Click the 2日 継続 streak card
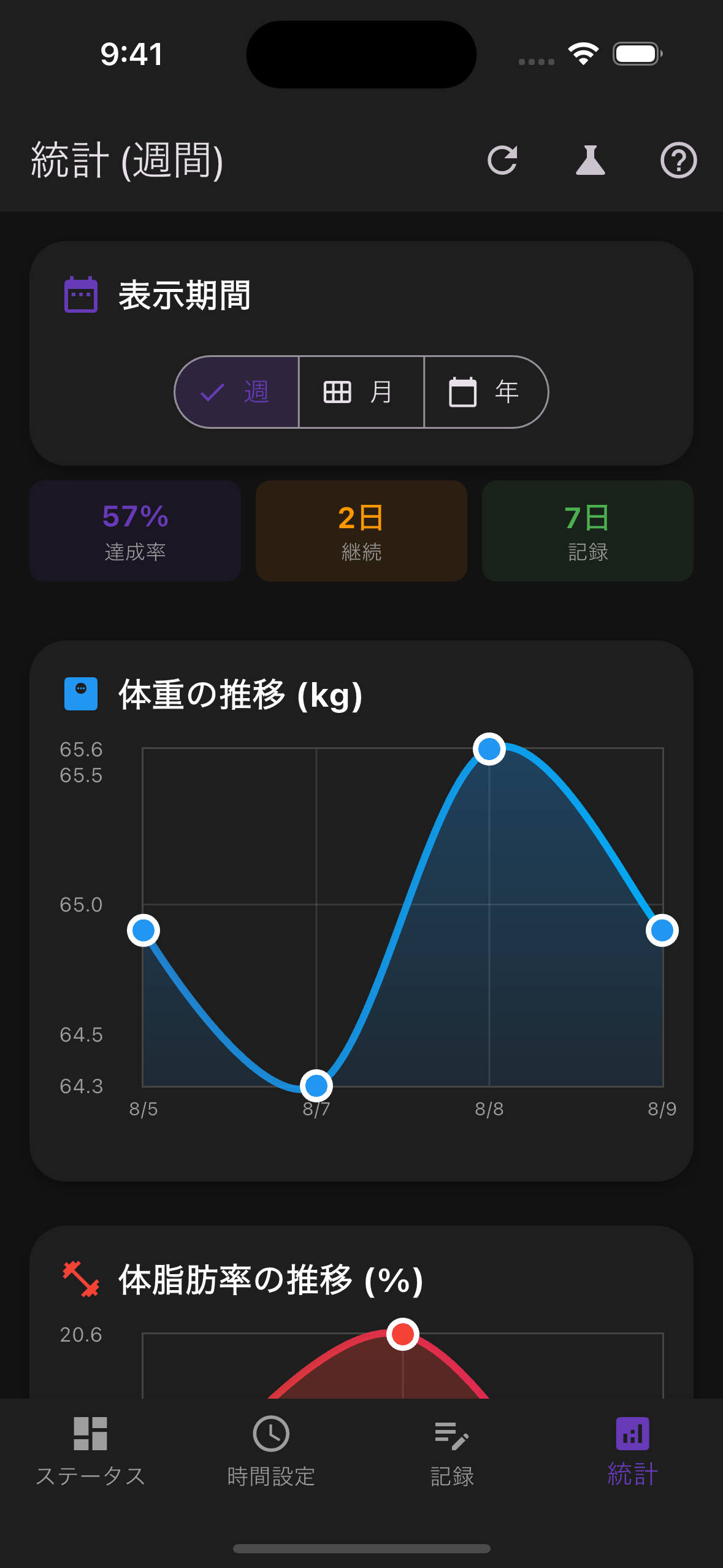723x1568 pixels. pos(361,530)
